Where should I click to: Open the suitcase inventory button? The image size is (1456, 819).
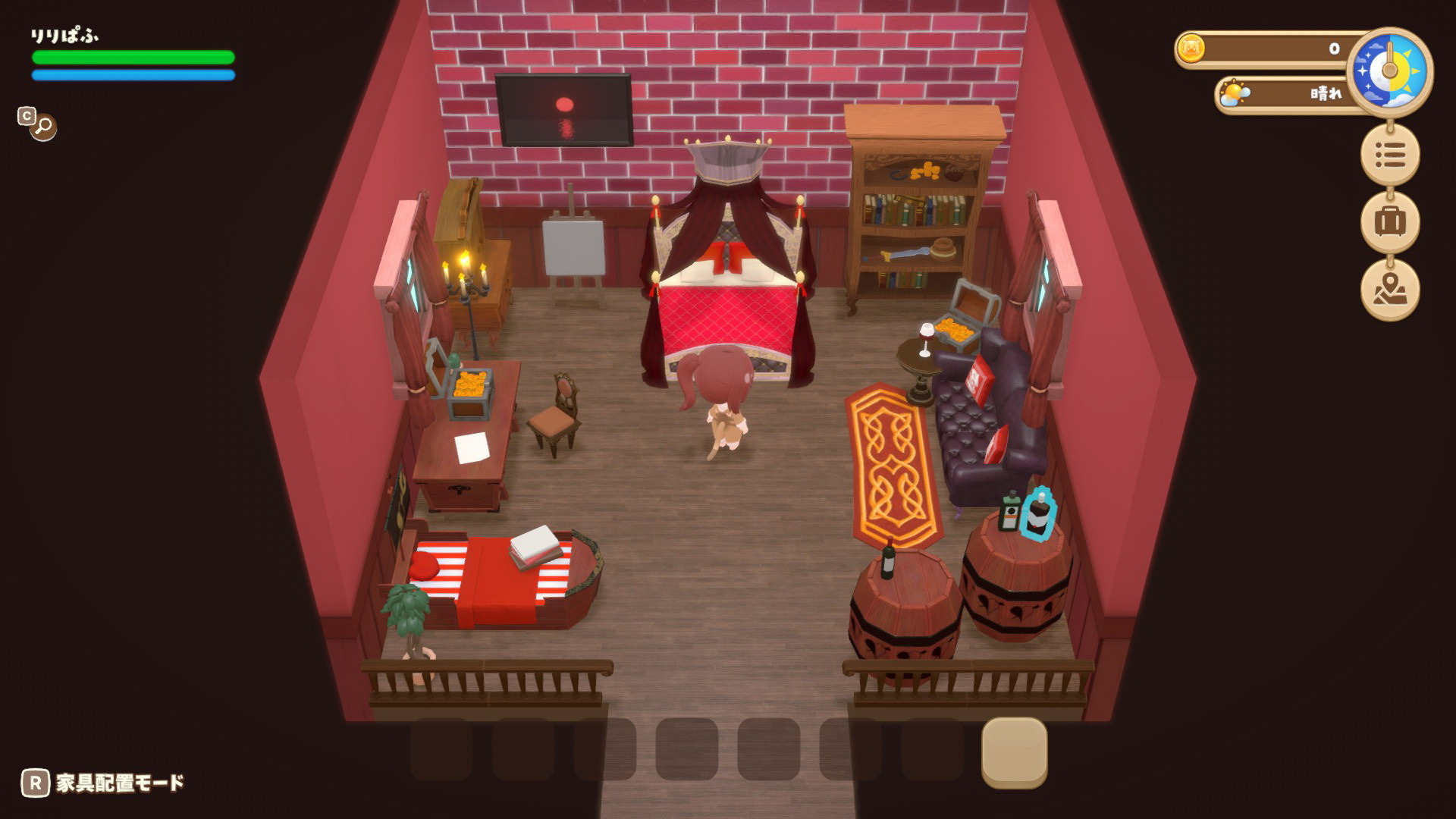click(x=1389, y=222)
